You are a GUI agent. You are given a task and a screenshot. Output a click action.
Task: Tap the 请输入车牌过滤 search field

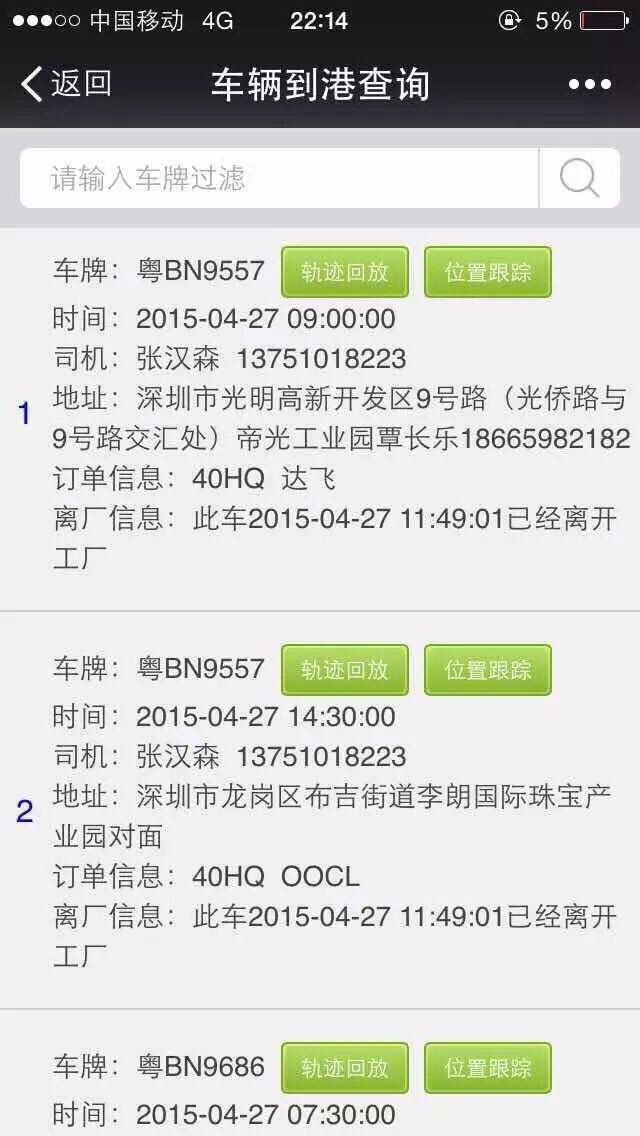pyautogui.click(x=279, y=178)
